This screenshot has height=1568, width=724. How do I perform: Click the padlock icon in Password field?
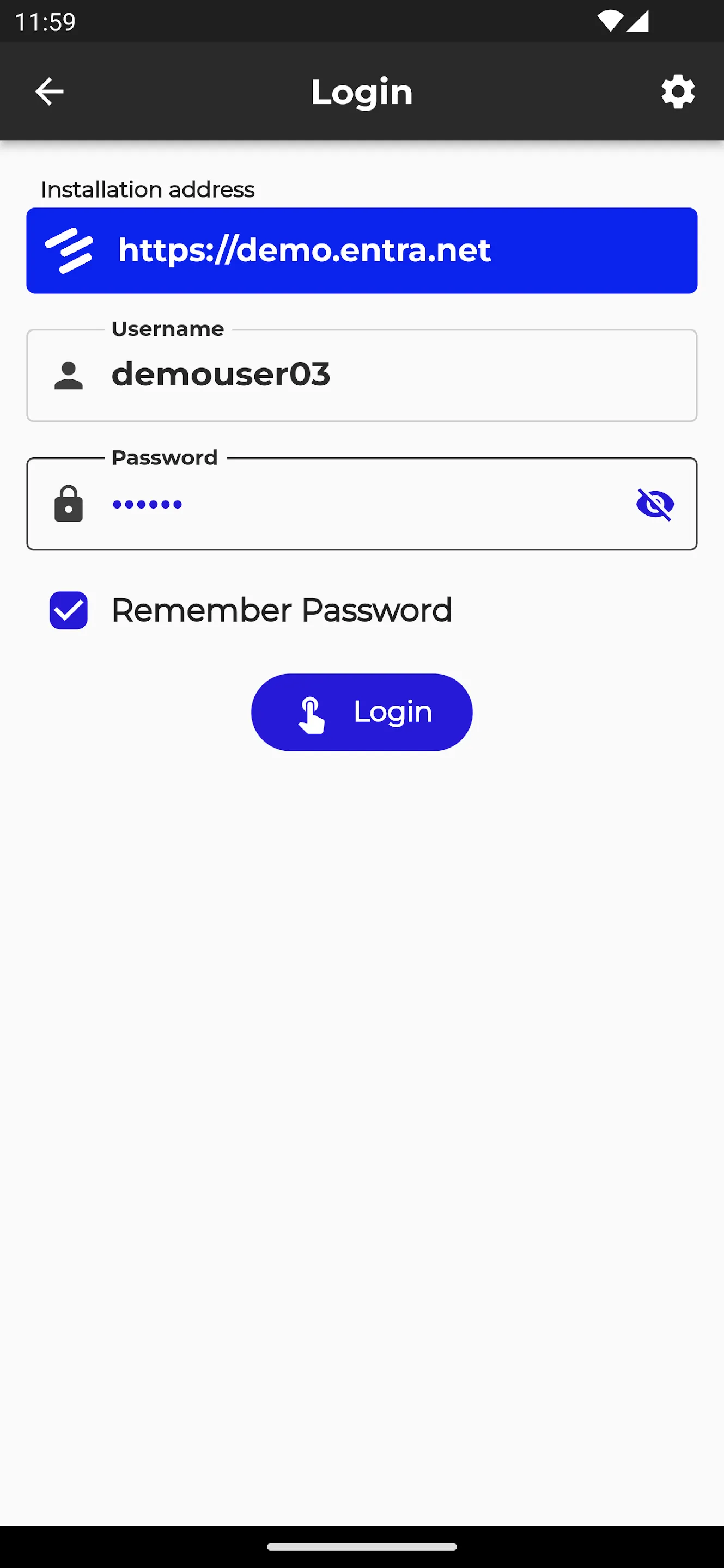(68, 504)
